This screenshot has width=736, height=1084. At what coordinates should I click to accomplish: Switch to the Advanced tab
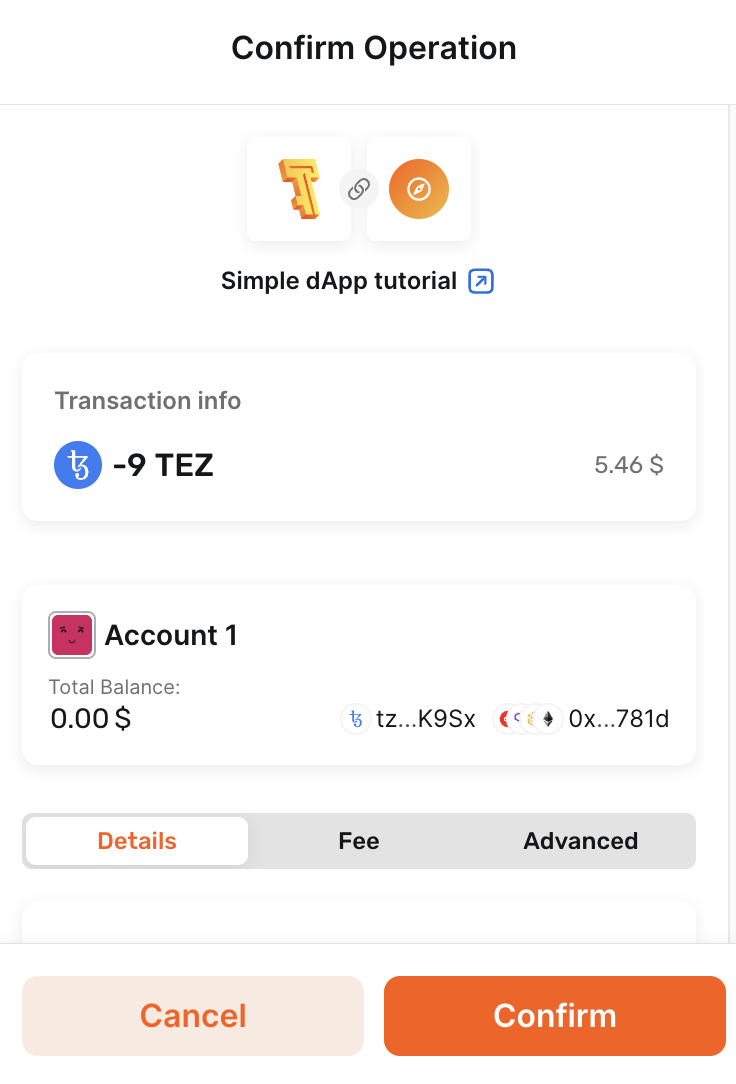(580, 841)
